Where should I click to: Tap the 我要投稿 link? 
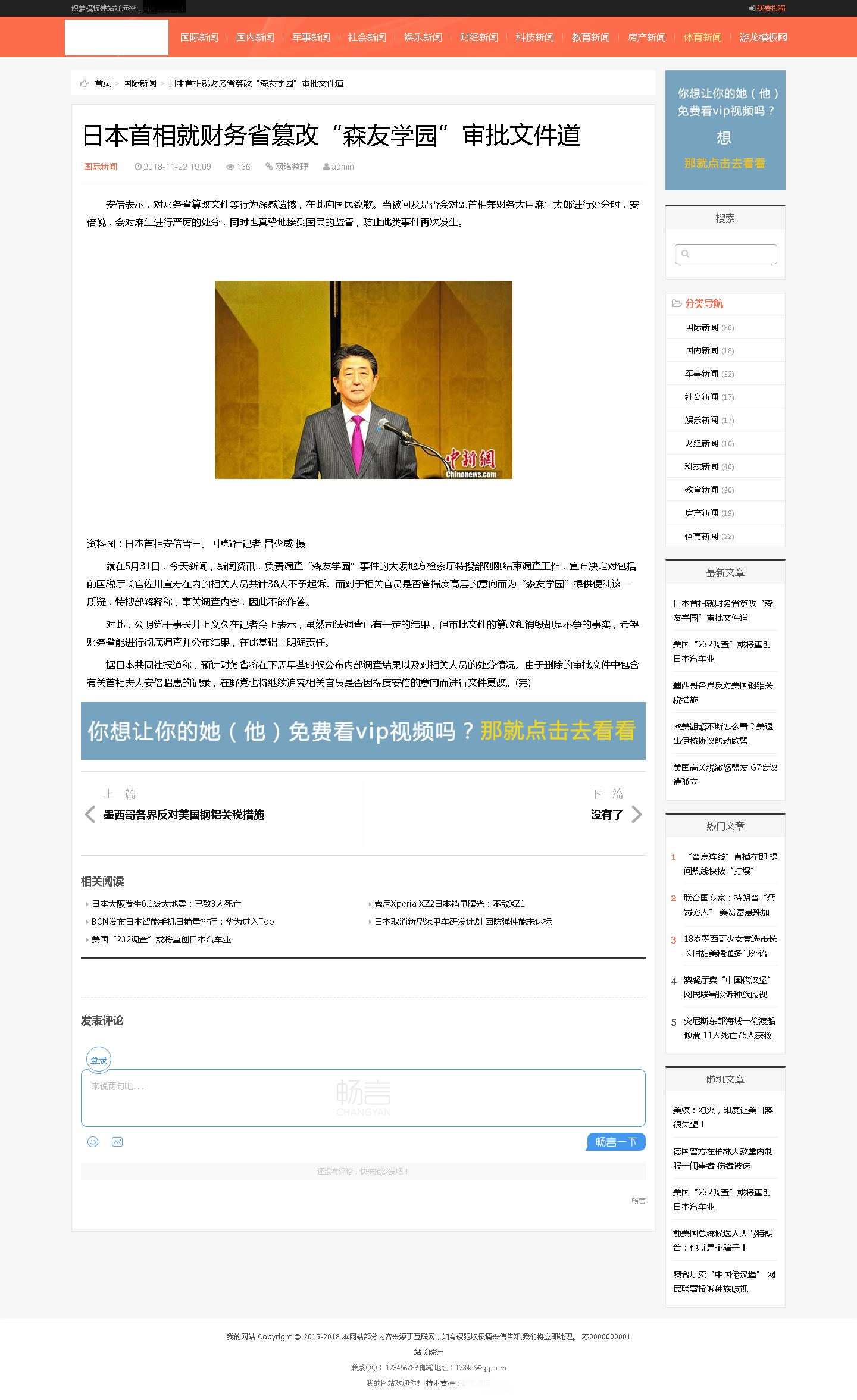(x=770, y=8)
